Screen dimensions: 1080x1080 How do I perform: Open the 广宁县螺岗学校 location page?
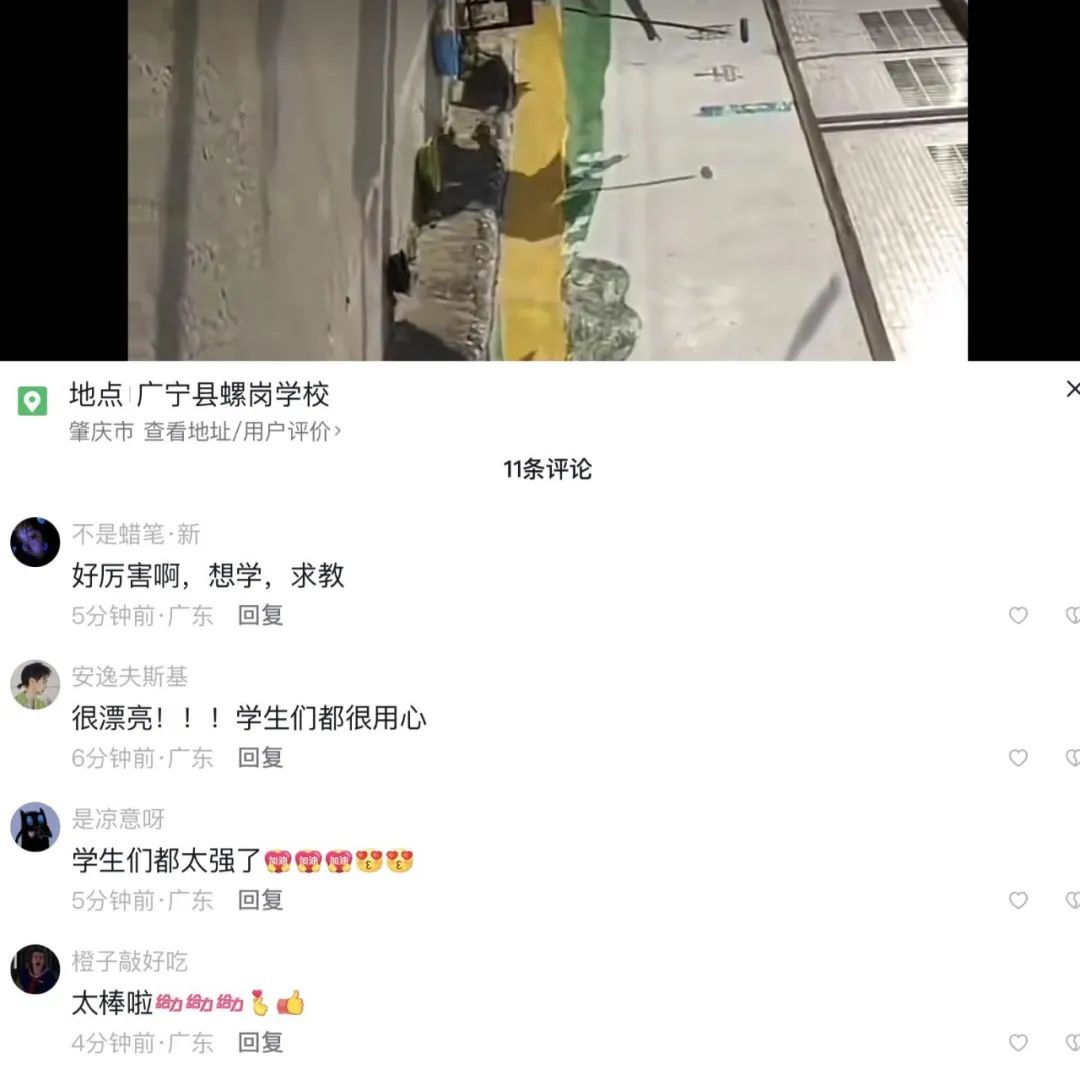click(232, 395)
